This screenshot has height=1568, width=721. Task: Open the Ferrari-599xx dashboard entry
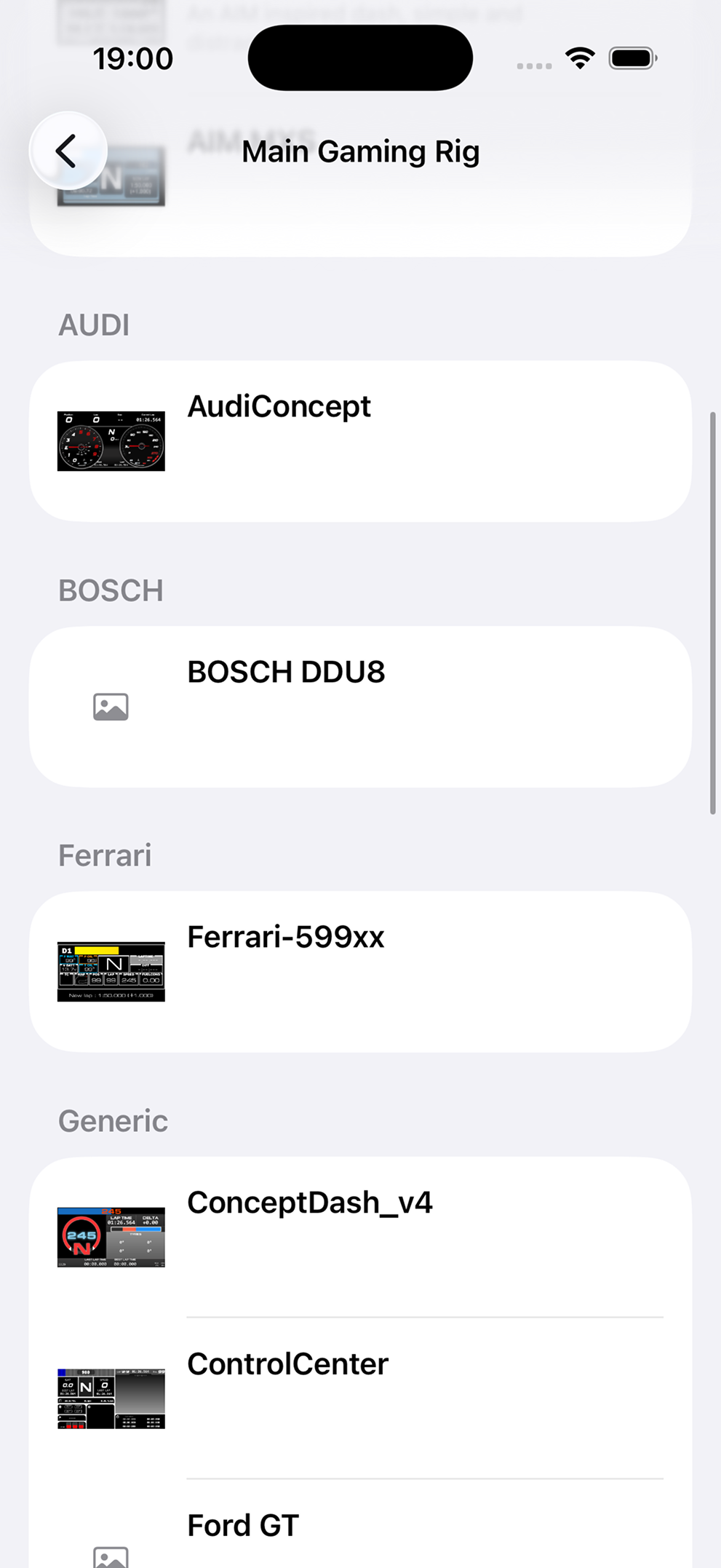pyautogui.click(x=360, y=970)
